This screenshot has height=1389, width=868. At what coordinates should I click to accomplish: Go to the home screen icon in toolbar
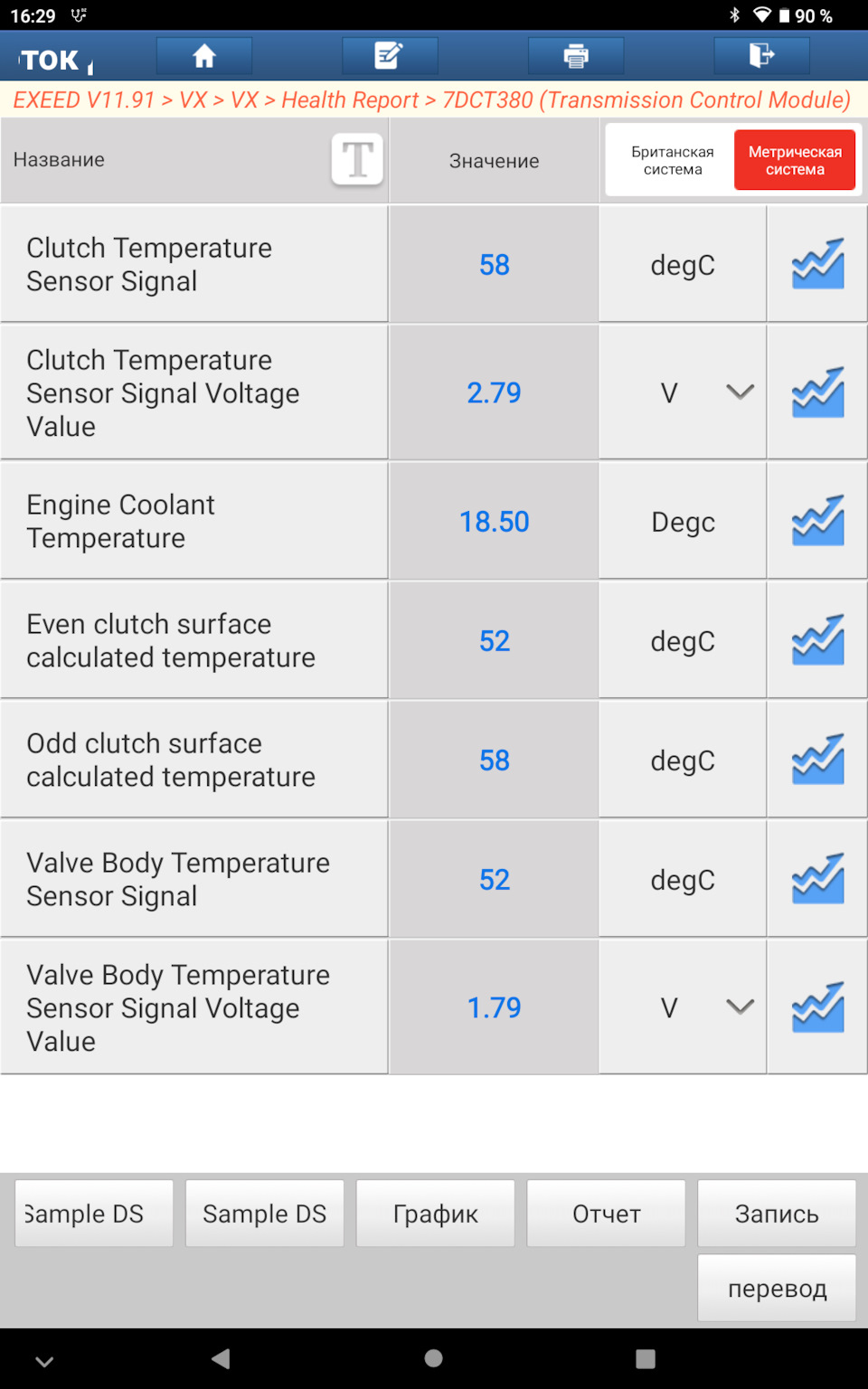[x=204, y=56]
